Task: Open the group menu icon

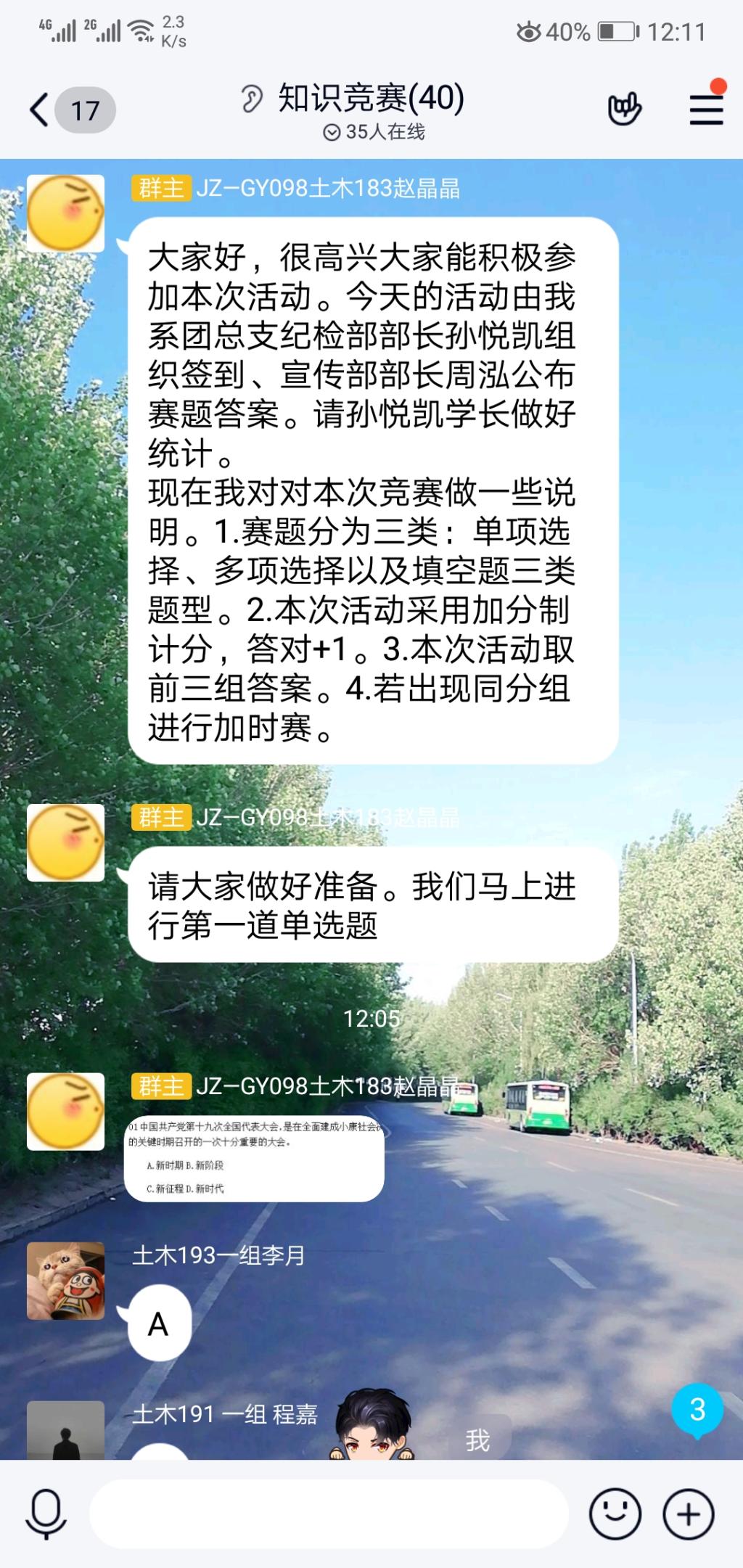Action: tap(705, 109)
